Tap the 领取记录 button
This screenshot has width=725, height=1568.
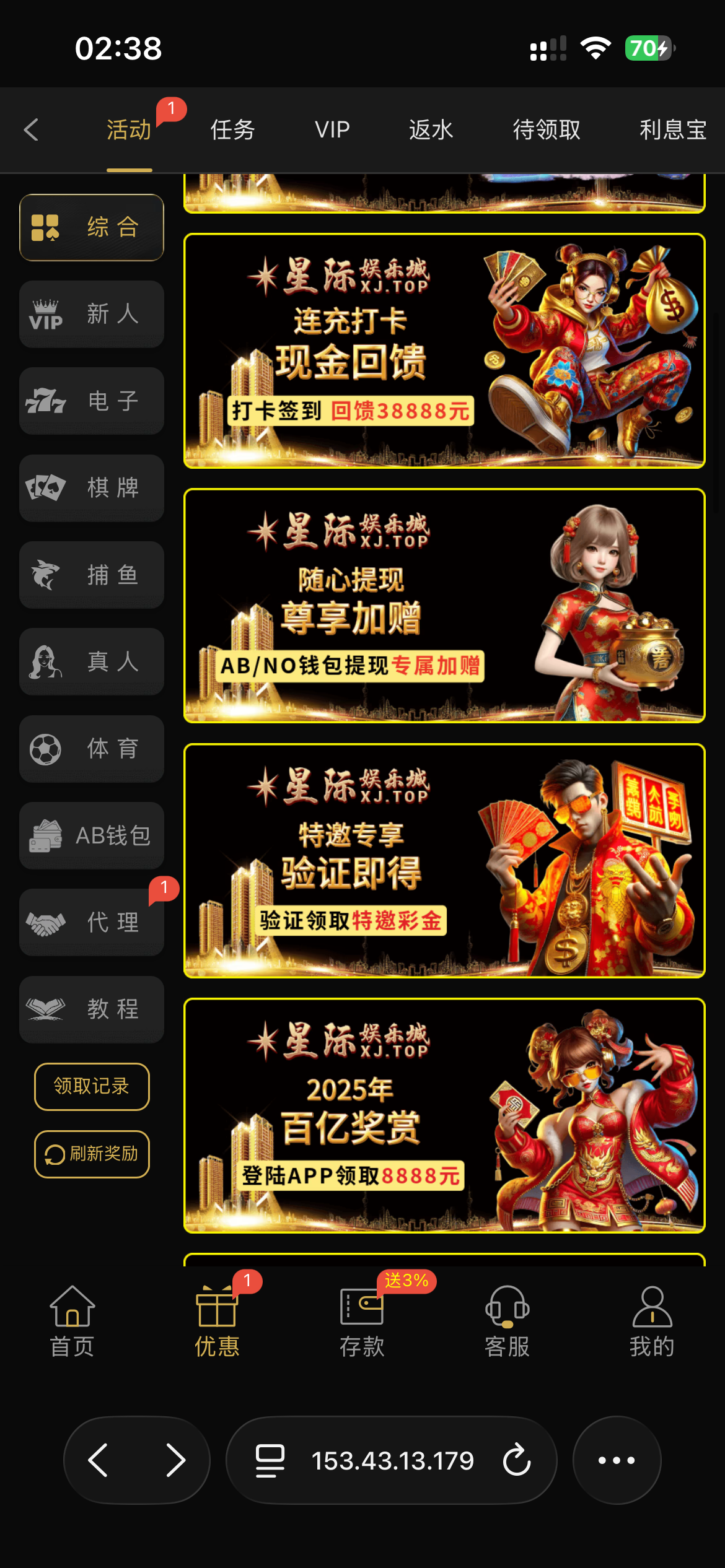click(92, 1086)
